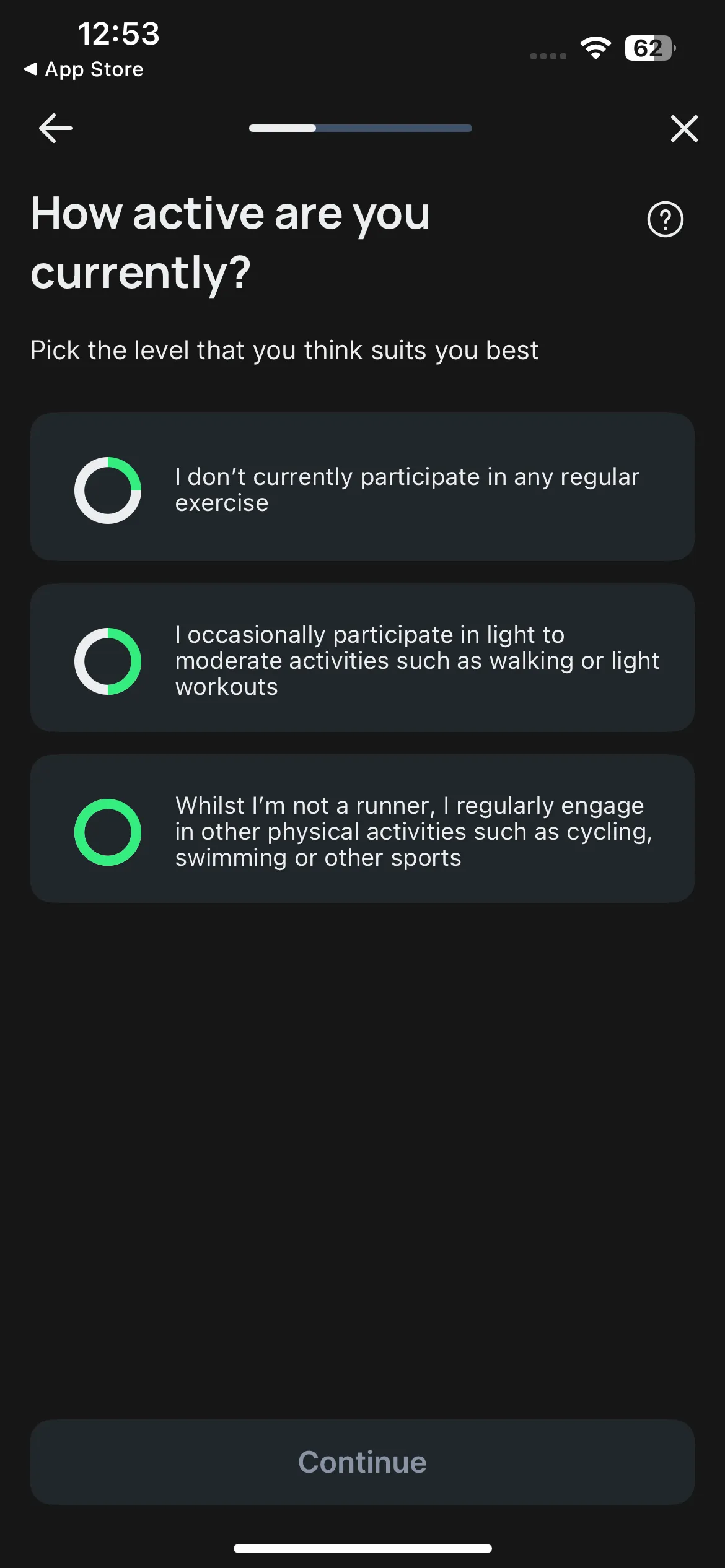Select "I don't currently participate in any regular exercise"
This screenshot has height=1568, width=725.
pos(362,487)
